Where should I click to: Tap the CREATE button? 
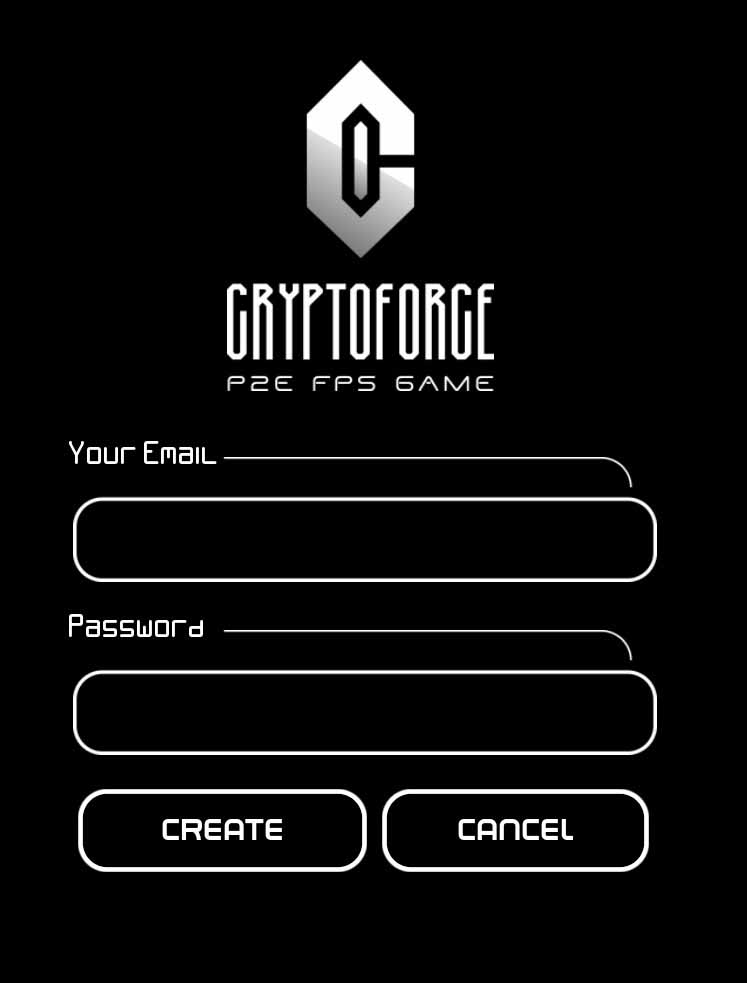[222, 830]
